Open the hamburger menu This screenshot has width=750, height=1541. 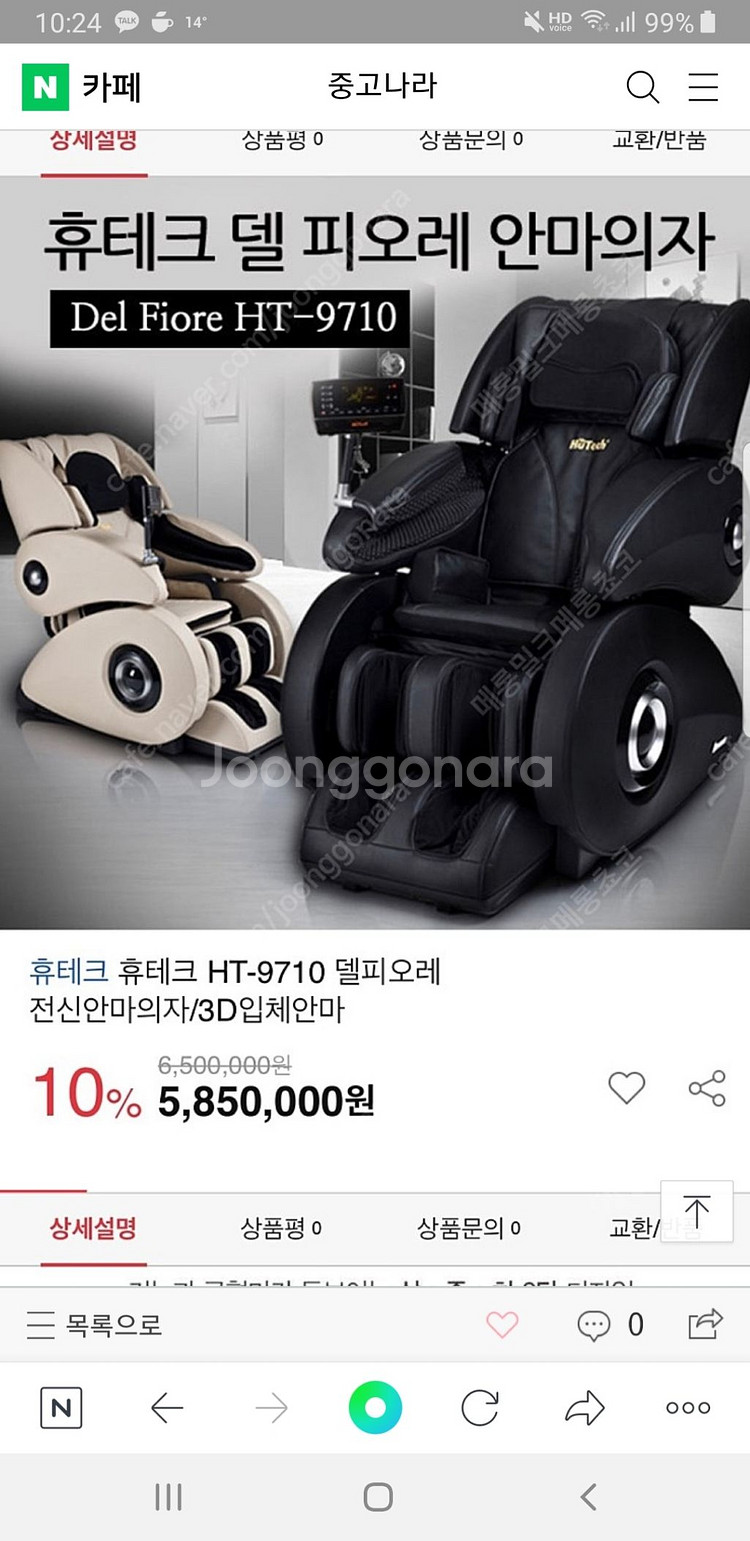[703, 88]
